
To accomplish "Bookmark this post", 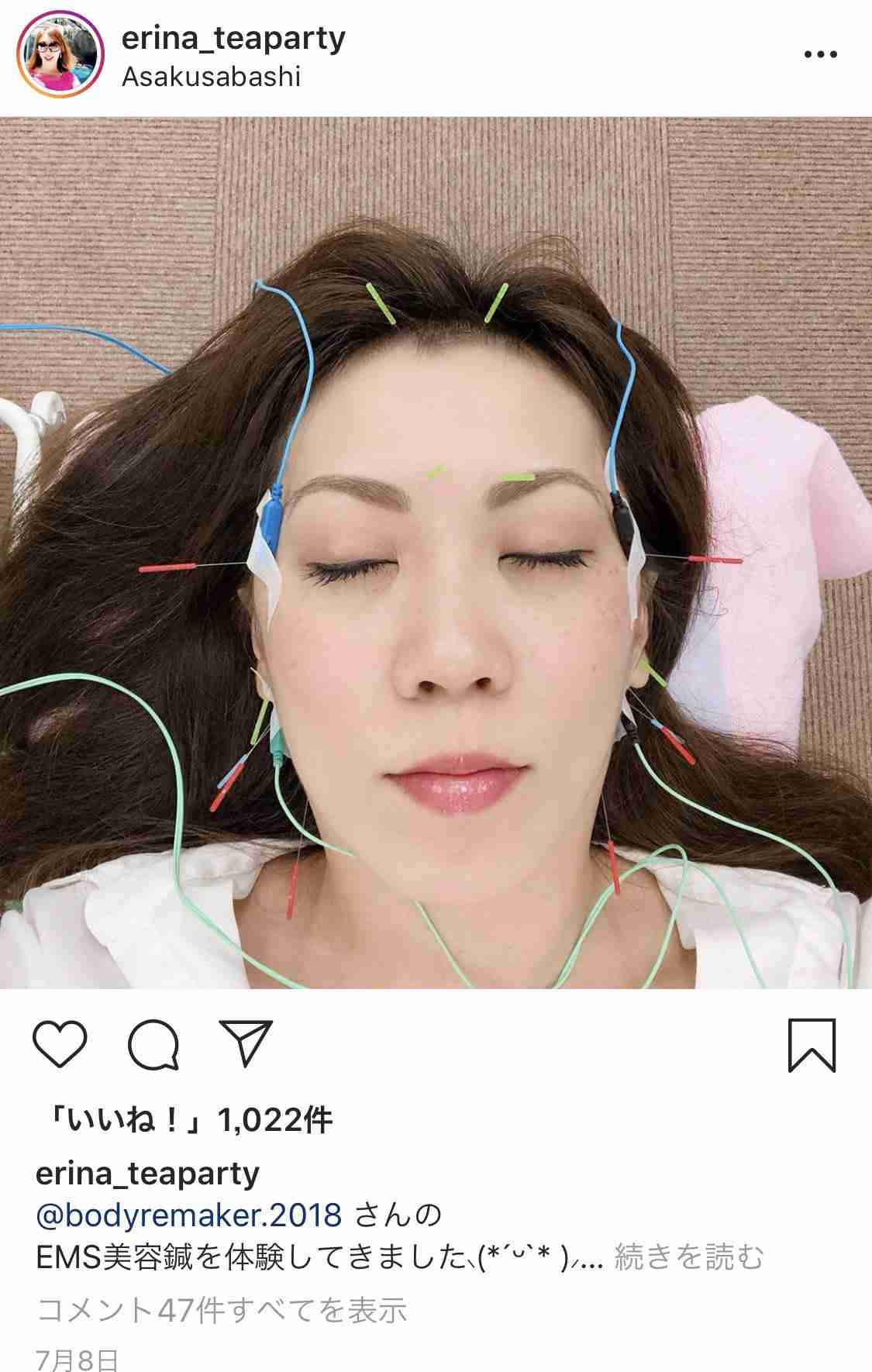I will 811,1045.
